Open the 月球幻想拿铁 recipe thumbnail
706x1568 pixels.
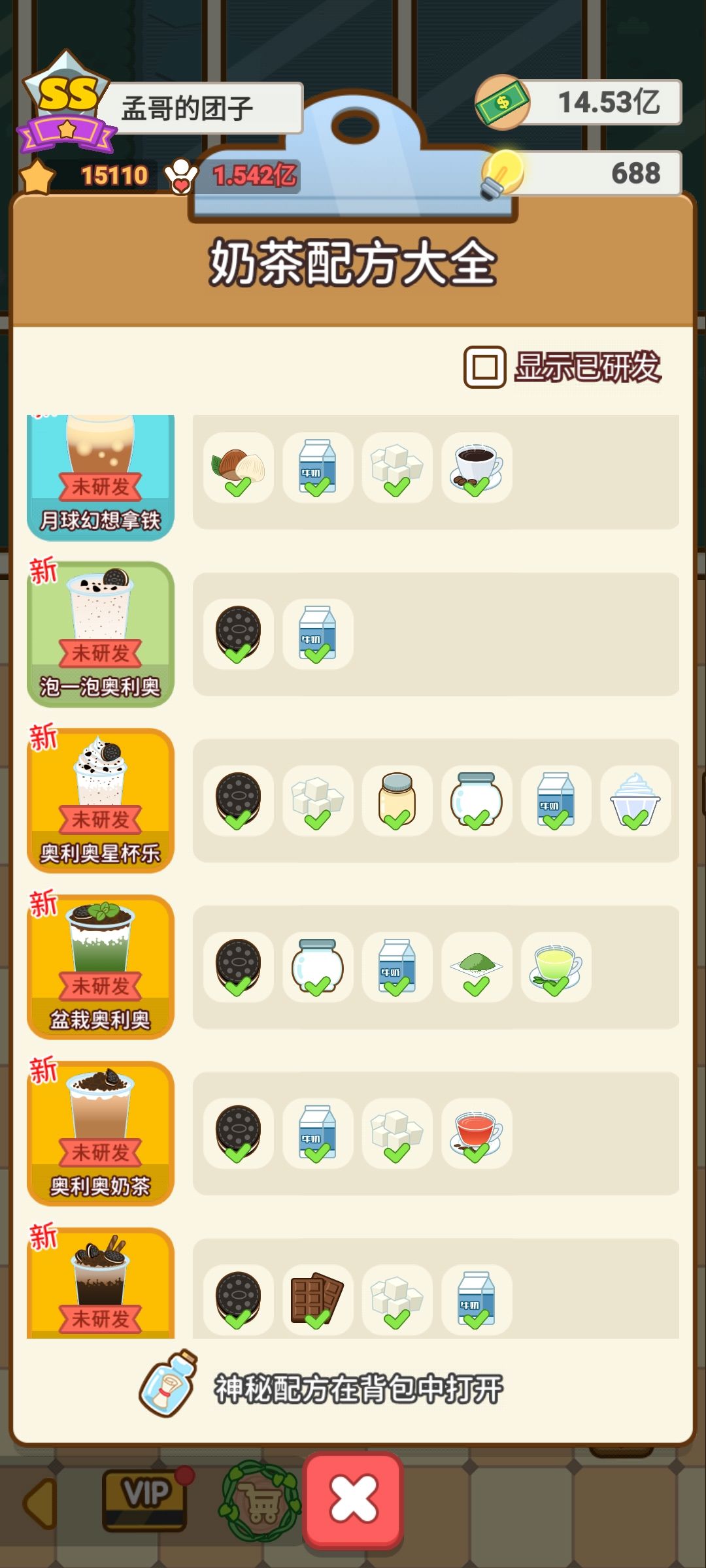(x=101, y=470)
